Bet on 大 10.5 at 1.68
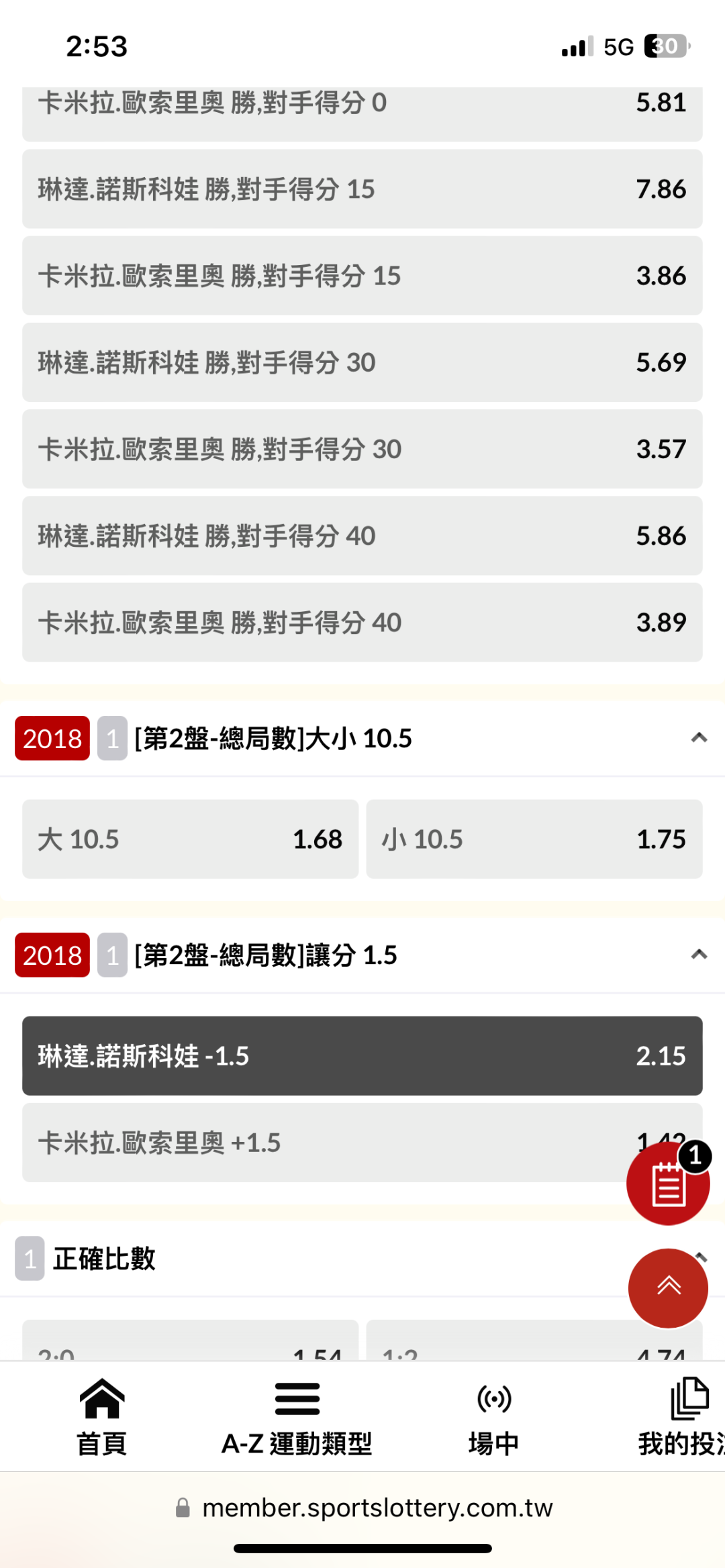Viewport: 725px width, 1568px height. tap(191, 839)
